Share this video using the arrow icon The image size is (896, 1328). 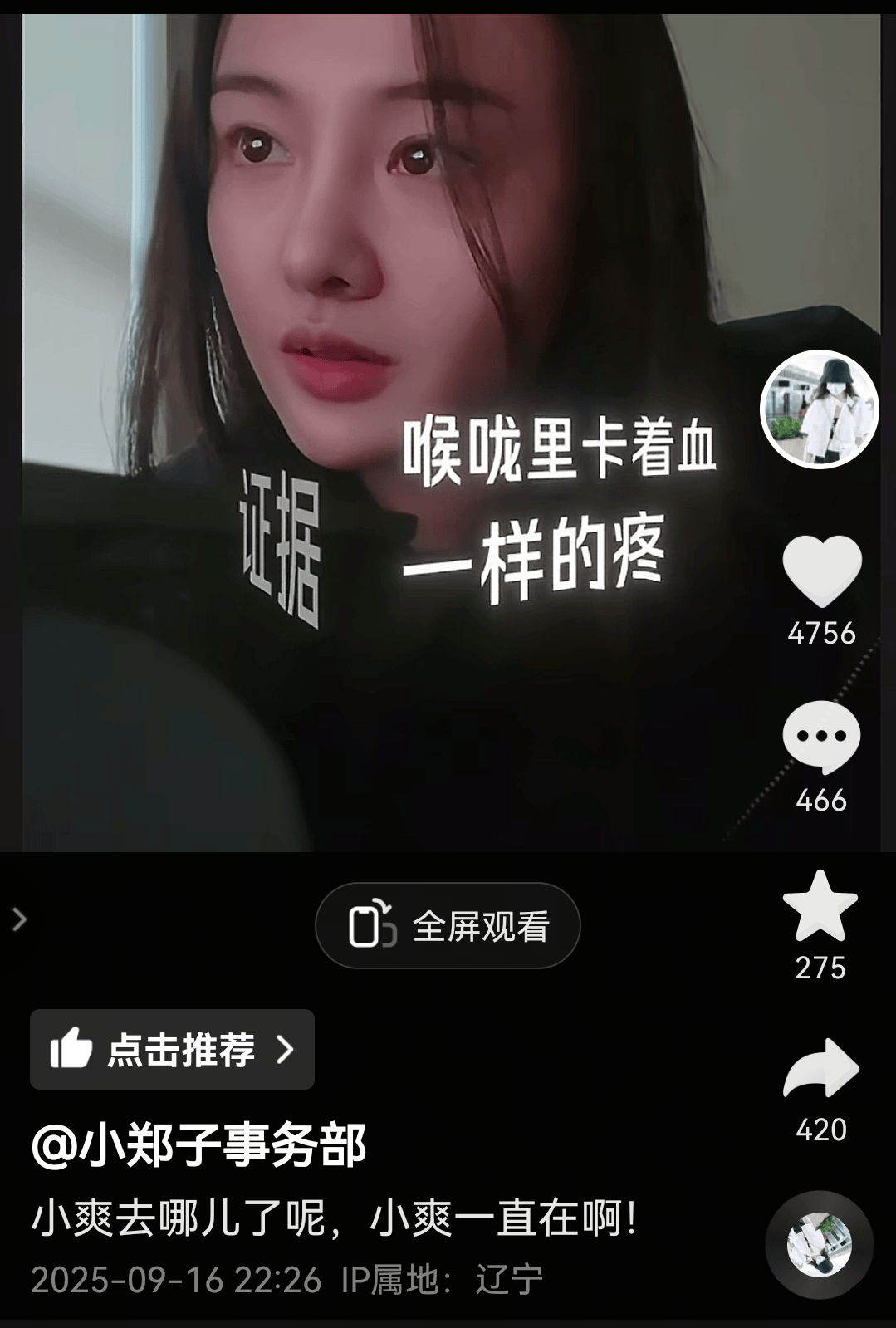tap(820, 1069)
